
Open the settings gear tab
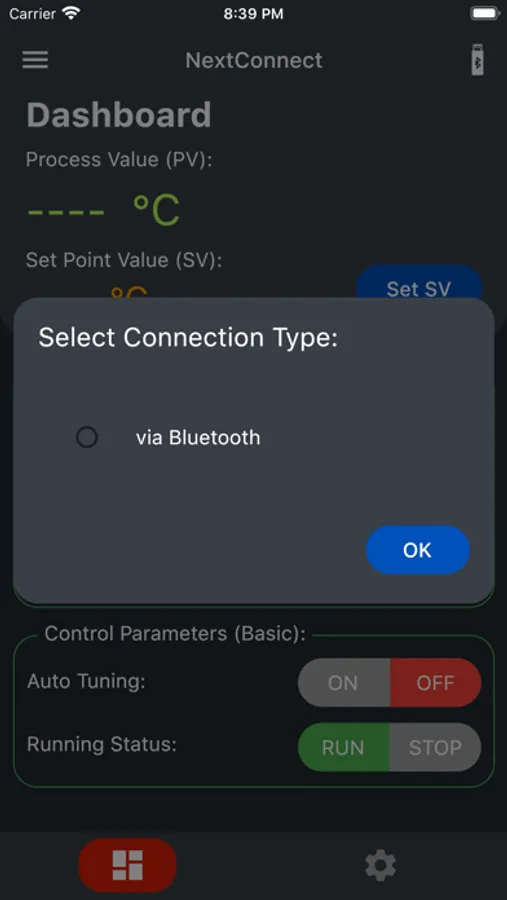point(381,865)
